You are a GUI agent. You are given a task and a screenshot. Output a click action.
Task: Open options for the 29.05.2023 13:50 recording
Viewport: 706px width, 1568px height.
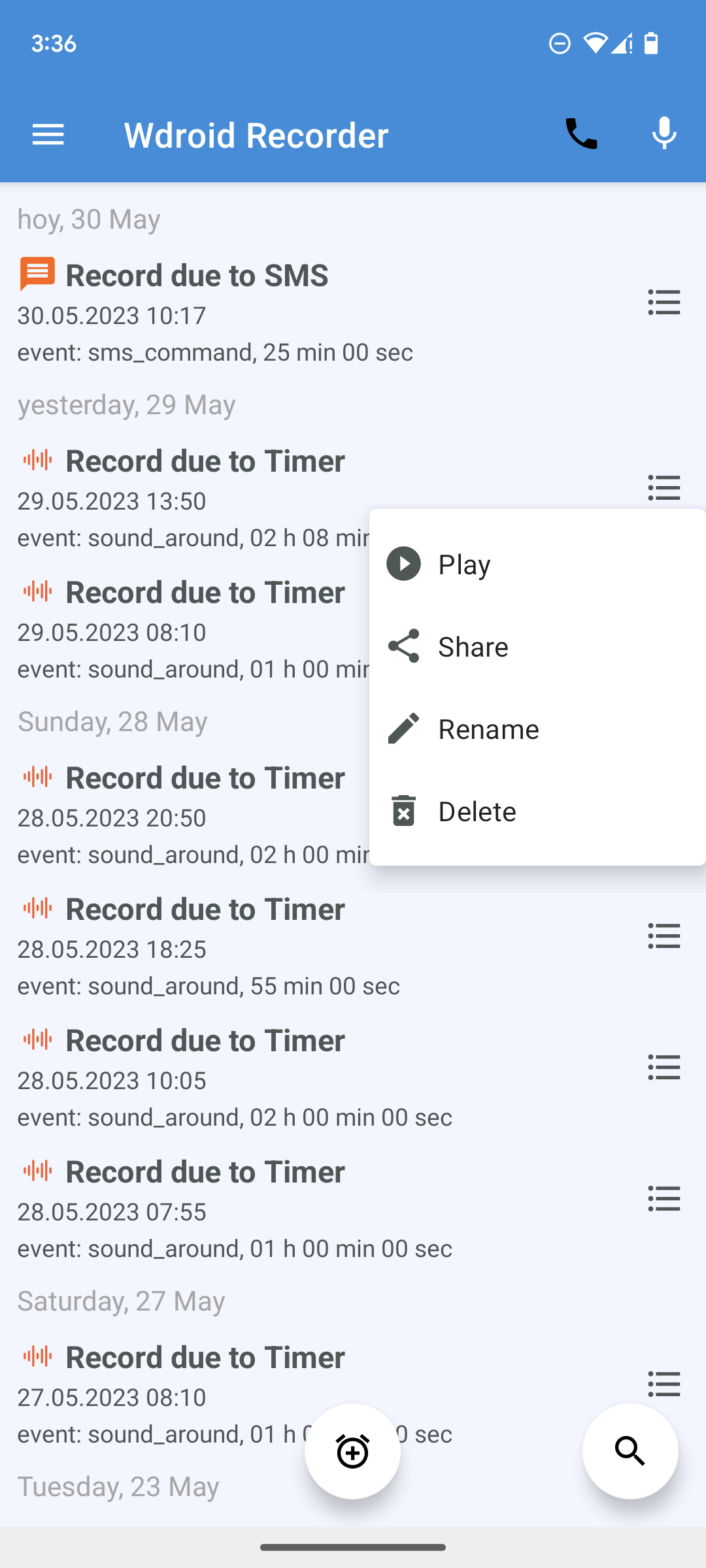point(664,488)
